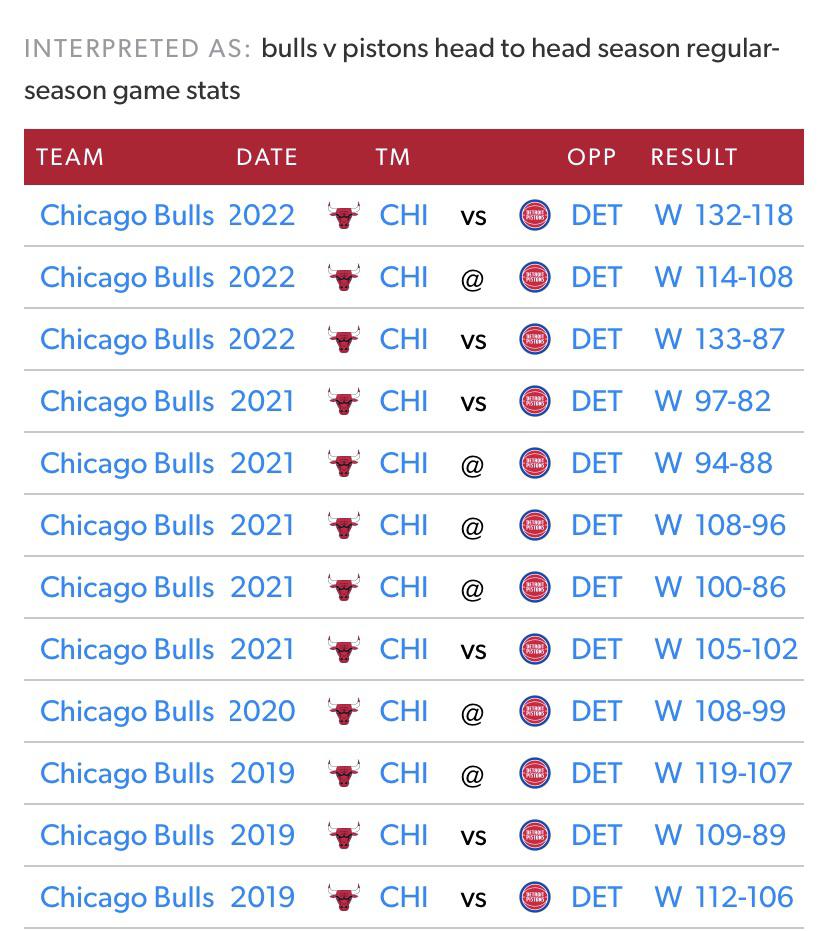Viewport: 828px width, 931px height.
Task: Select the Pistons logo in the W 133-87 row
Action: point(533,339)
